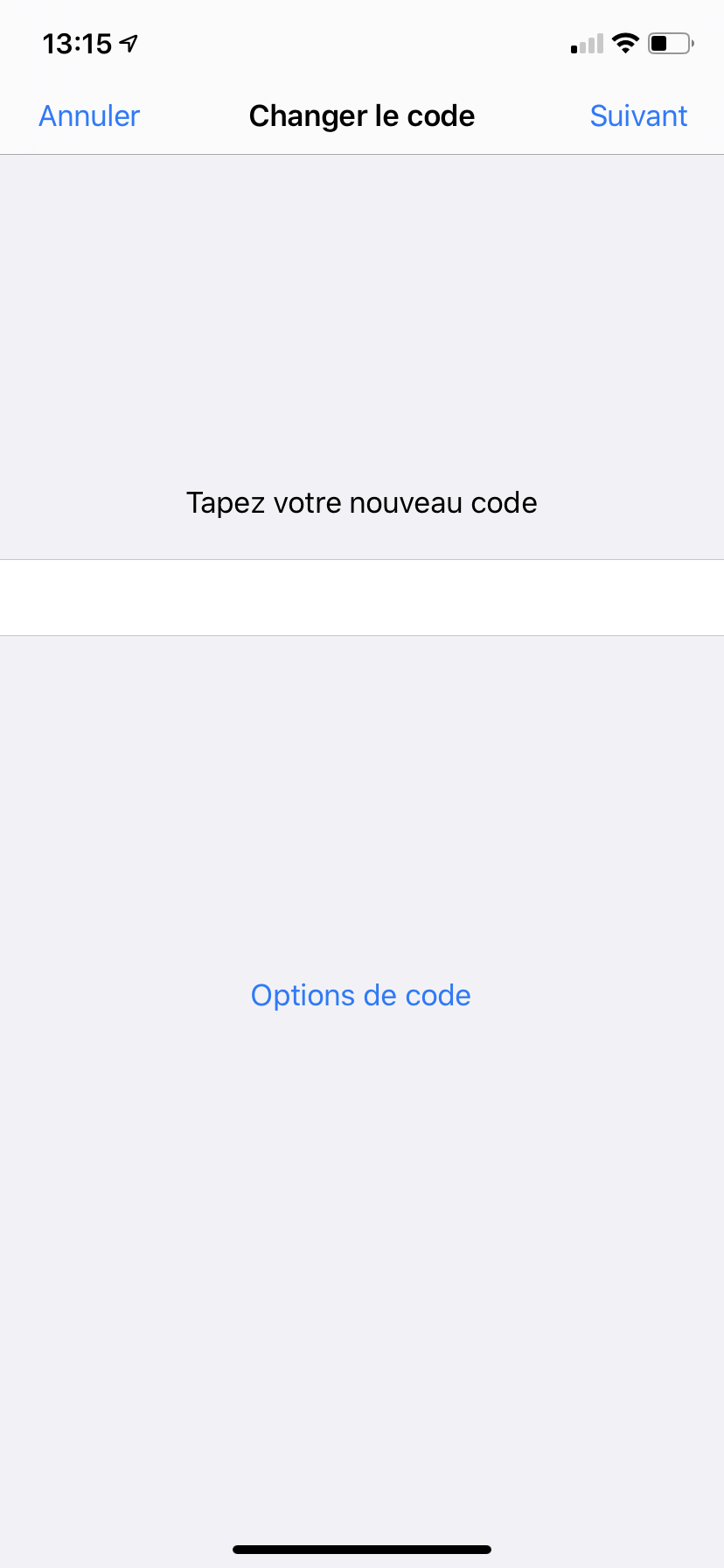Tap the Wi-Fi icon in the status bar
Image resolution: width=724 pixels, height=1568 pixels.
tap(625, 42)
